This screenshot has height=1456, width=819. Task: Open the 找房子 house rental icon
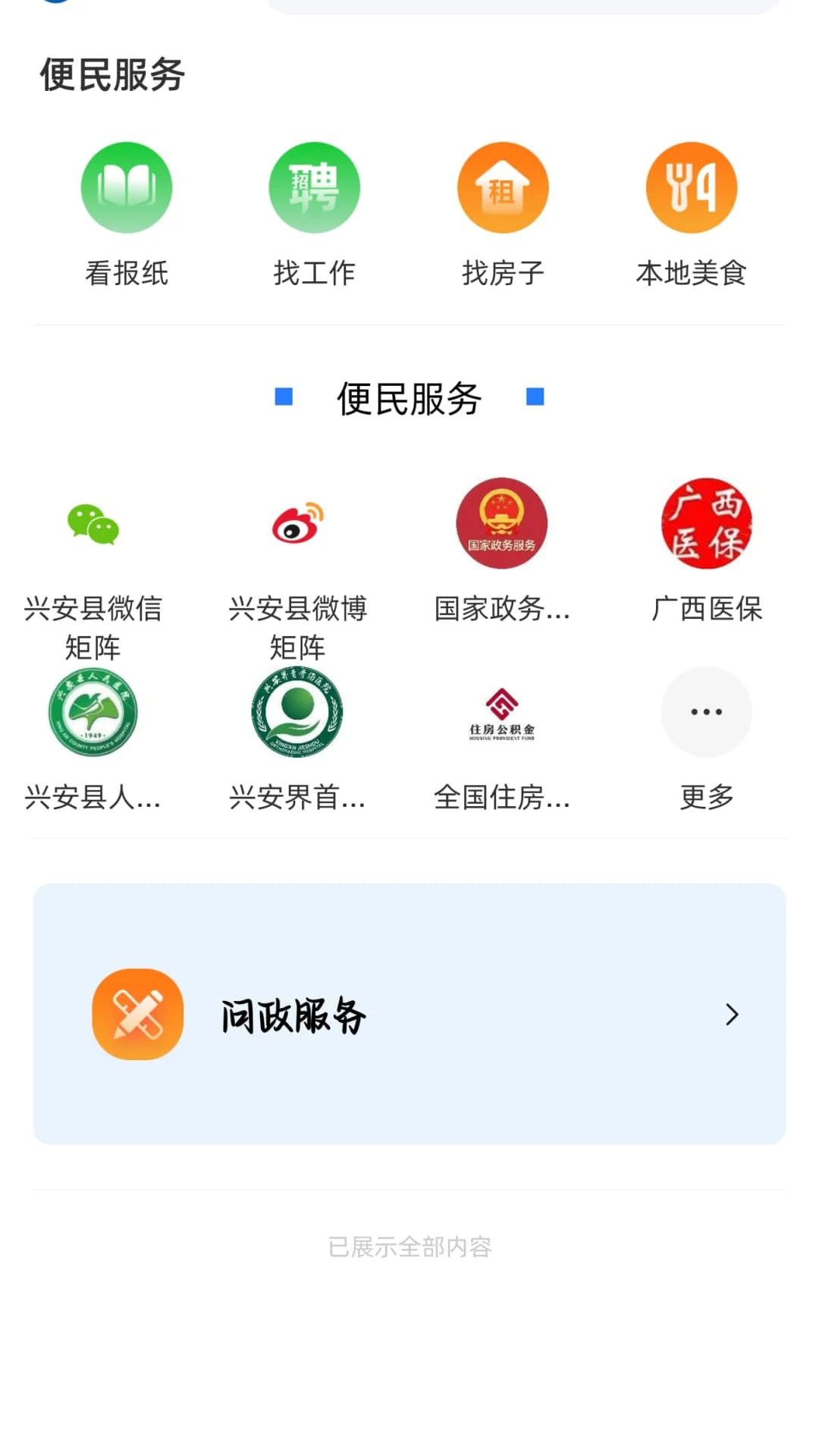(503, 187)
